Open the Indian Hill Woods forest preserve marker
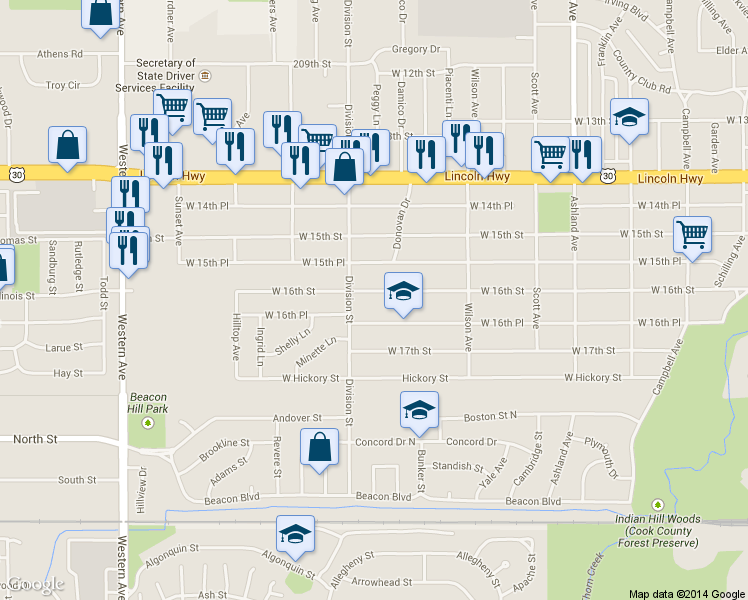Image resolution: width=748 pixels, height=600 pixels. pos(658,504)
